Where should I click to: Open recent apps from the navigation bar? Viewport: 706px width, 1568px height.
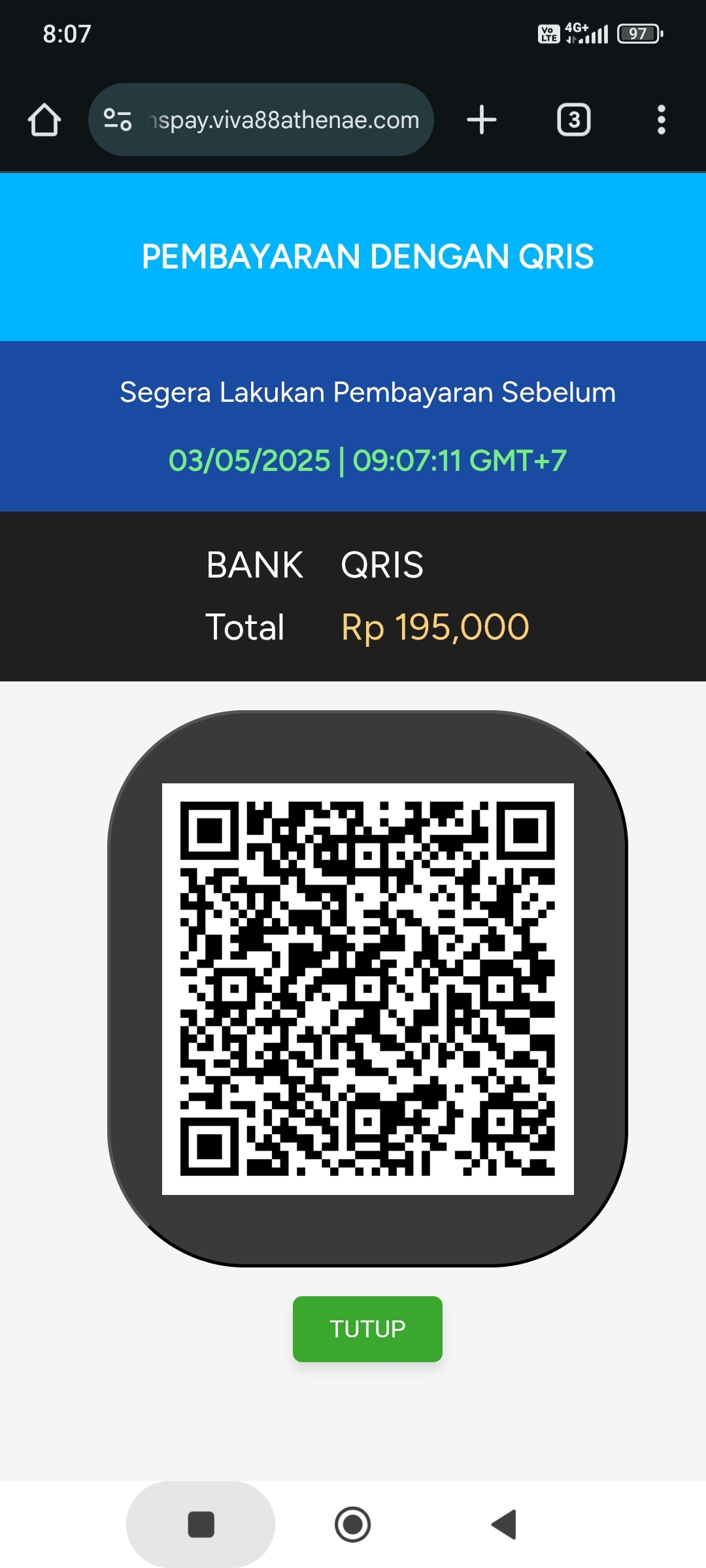pyautogui.click(x=201, y=1524)
